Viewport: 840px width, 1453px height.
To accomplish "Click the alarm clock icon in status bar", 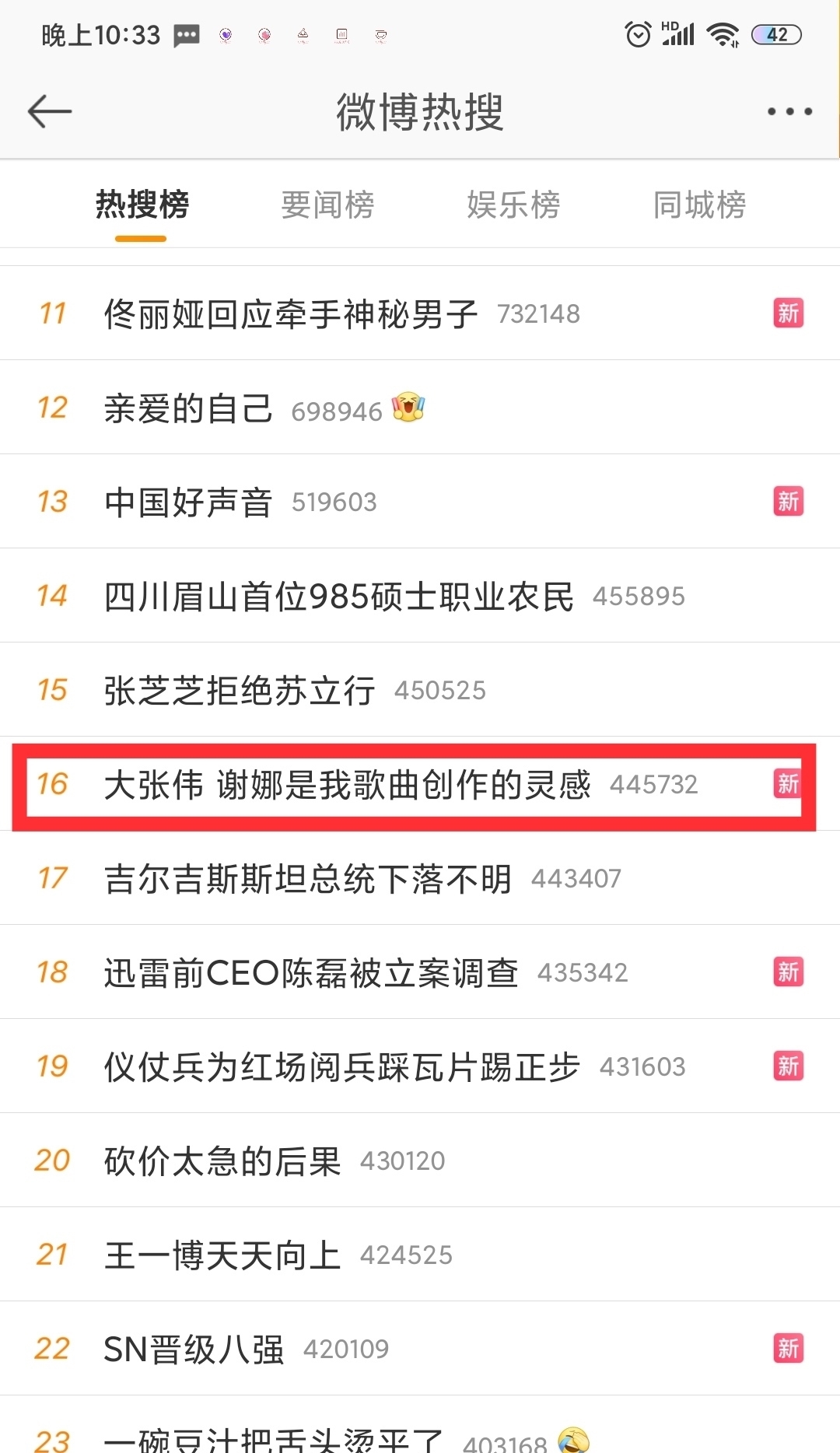I will coord(636,33).
